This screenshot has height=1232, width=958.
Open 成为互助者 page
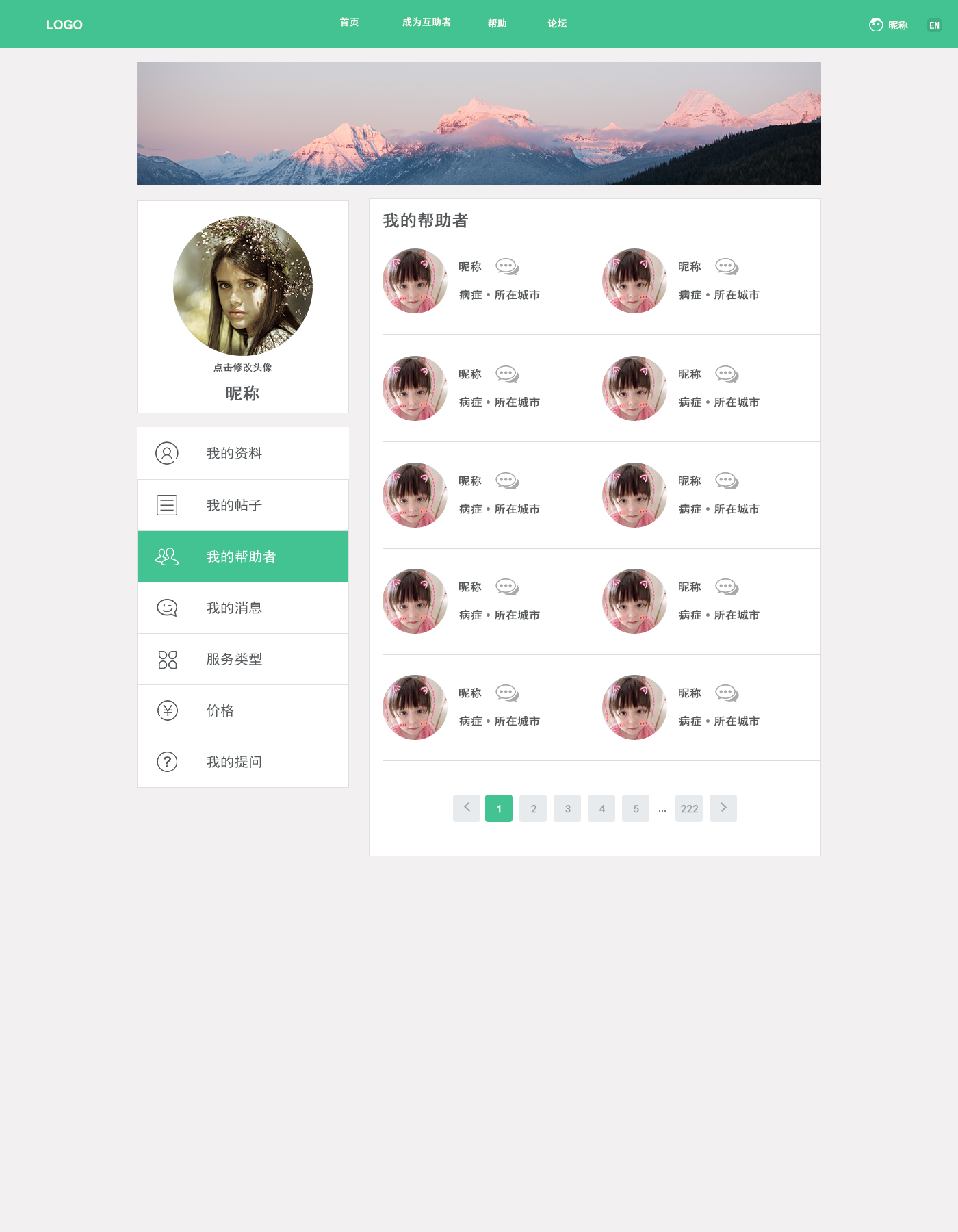point(426,23)
